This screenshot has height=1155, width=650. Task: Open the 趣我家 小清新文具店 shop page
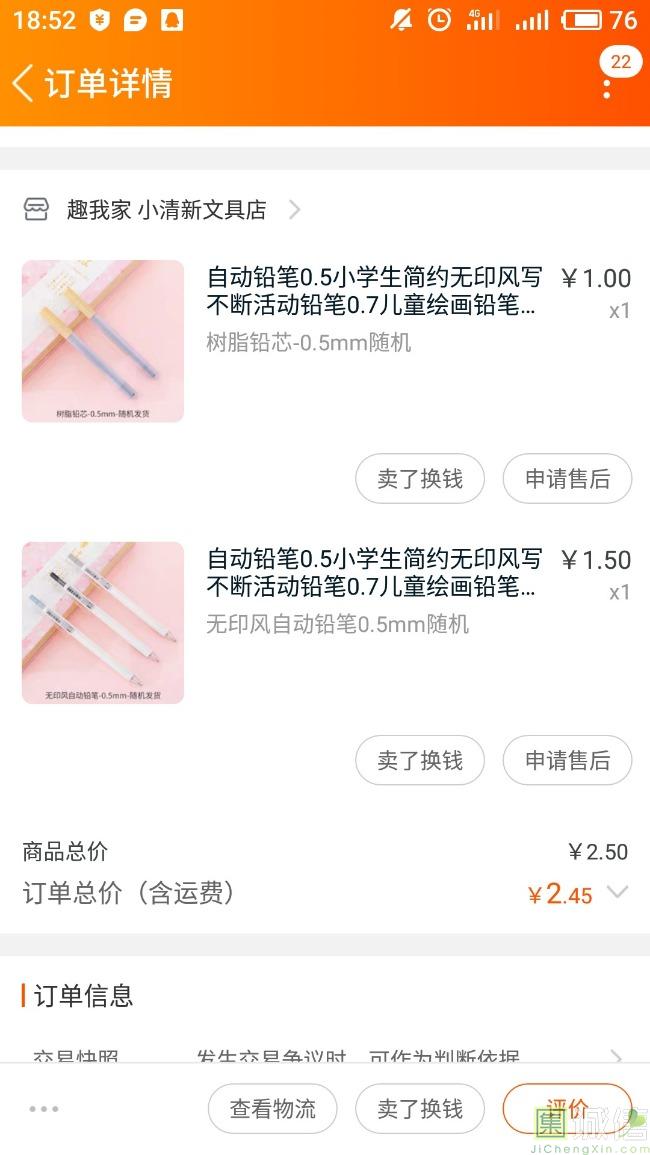point(166,210)
